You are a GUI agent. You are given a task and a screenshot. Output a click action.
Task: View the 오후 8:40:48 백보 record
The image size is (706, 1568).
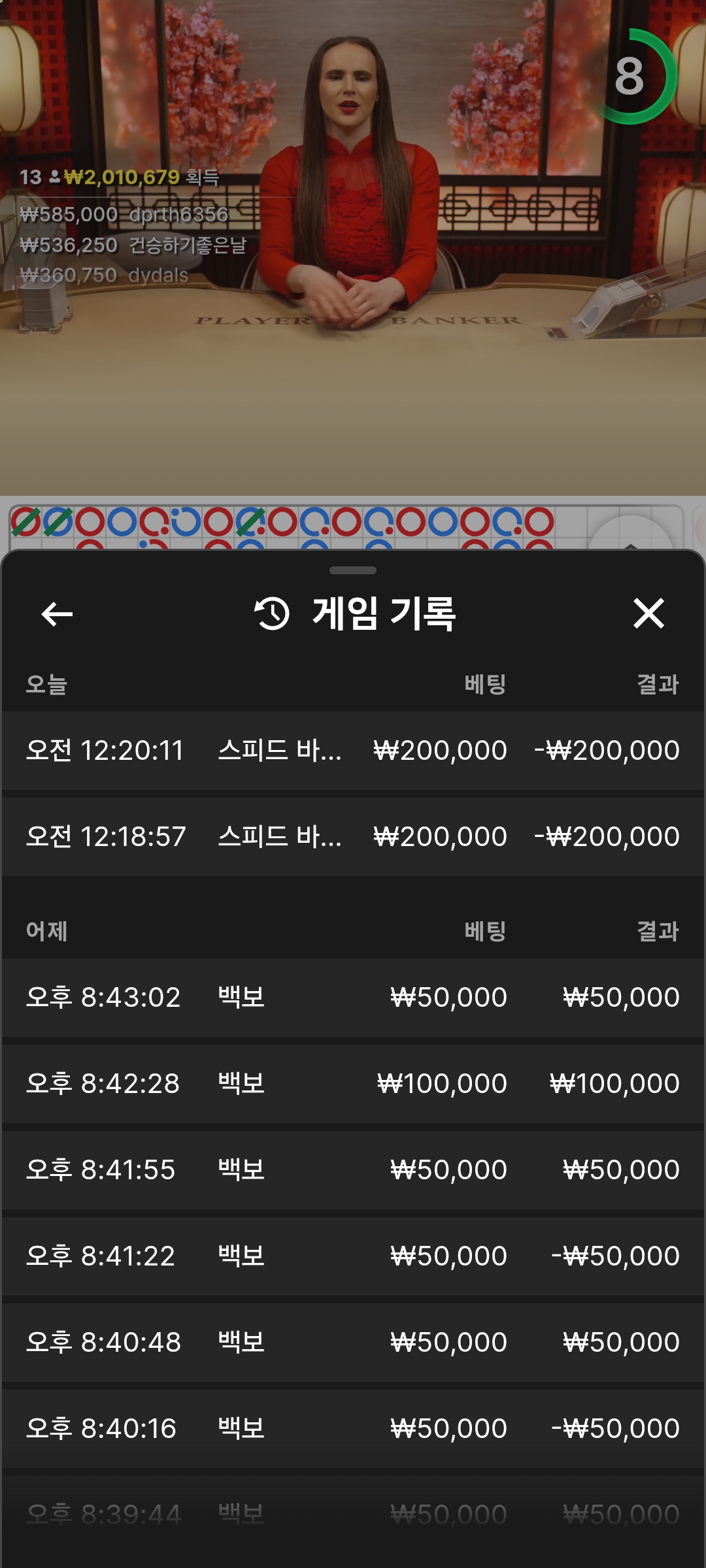pos(353,1342)
